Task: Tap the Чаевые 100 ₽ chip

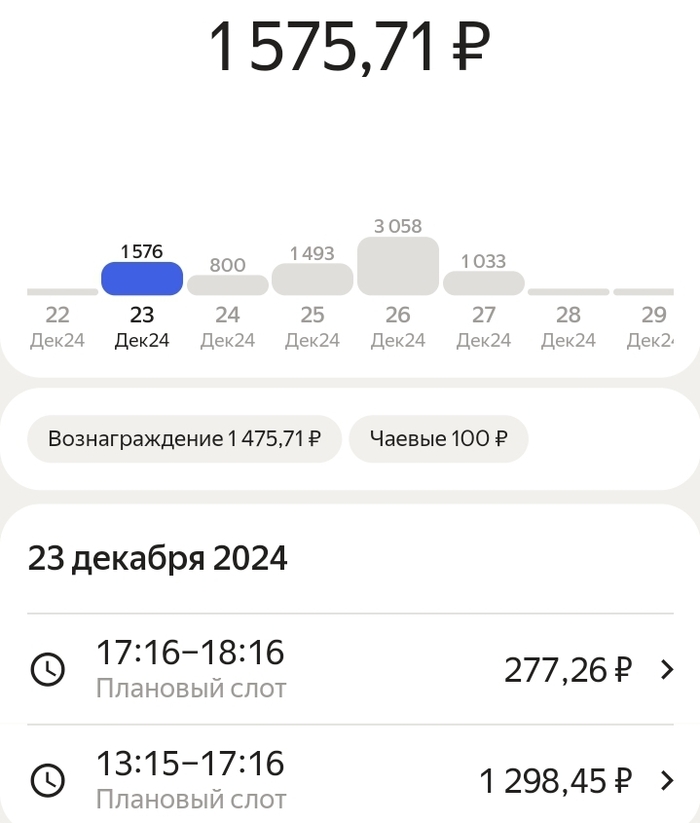Action: pyautogui.click(x=438, y=439)
